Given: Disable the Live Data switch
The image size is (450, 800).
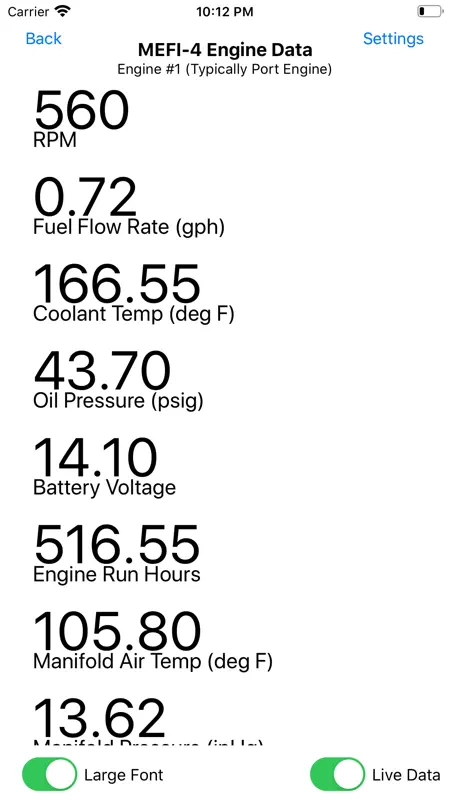Looking at the screenshot, I should click(x=337, y=774).
